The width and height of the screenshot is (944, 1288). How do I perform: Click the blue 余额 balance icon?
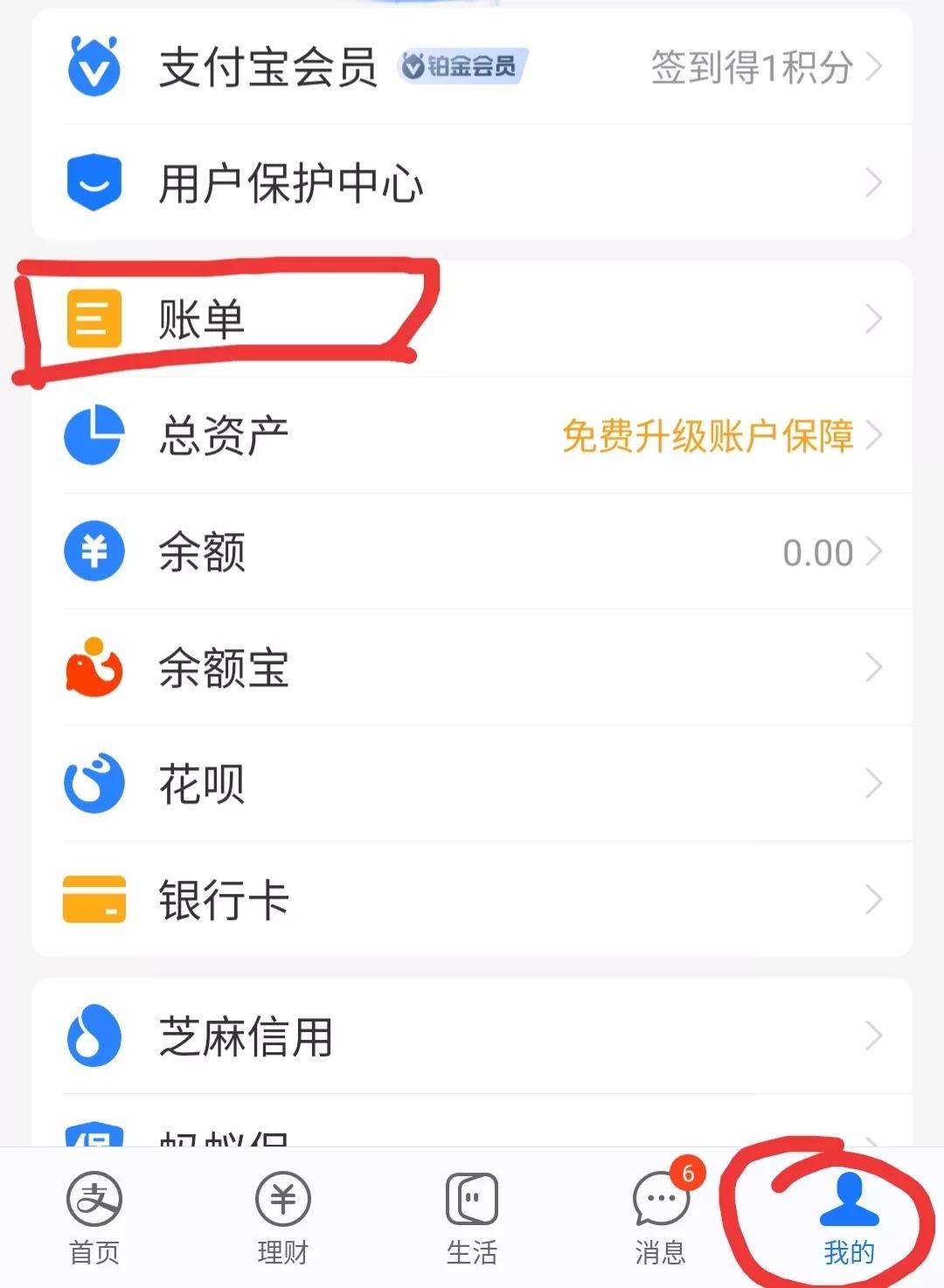point(94,551)
